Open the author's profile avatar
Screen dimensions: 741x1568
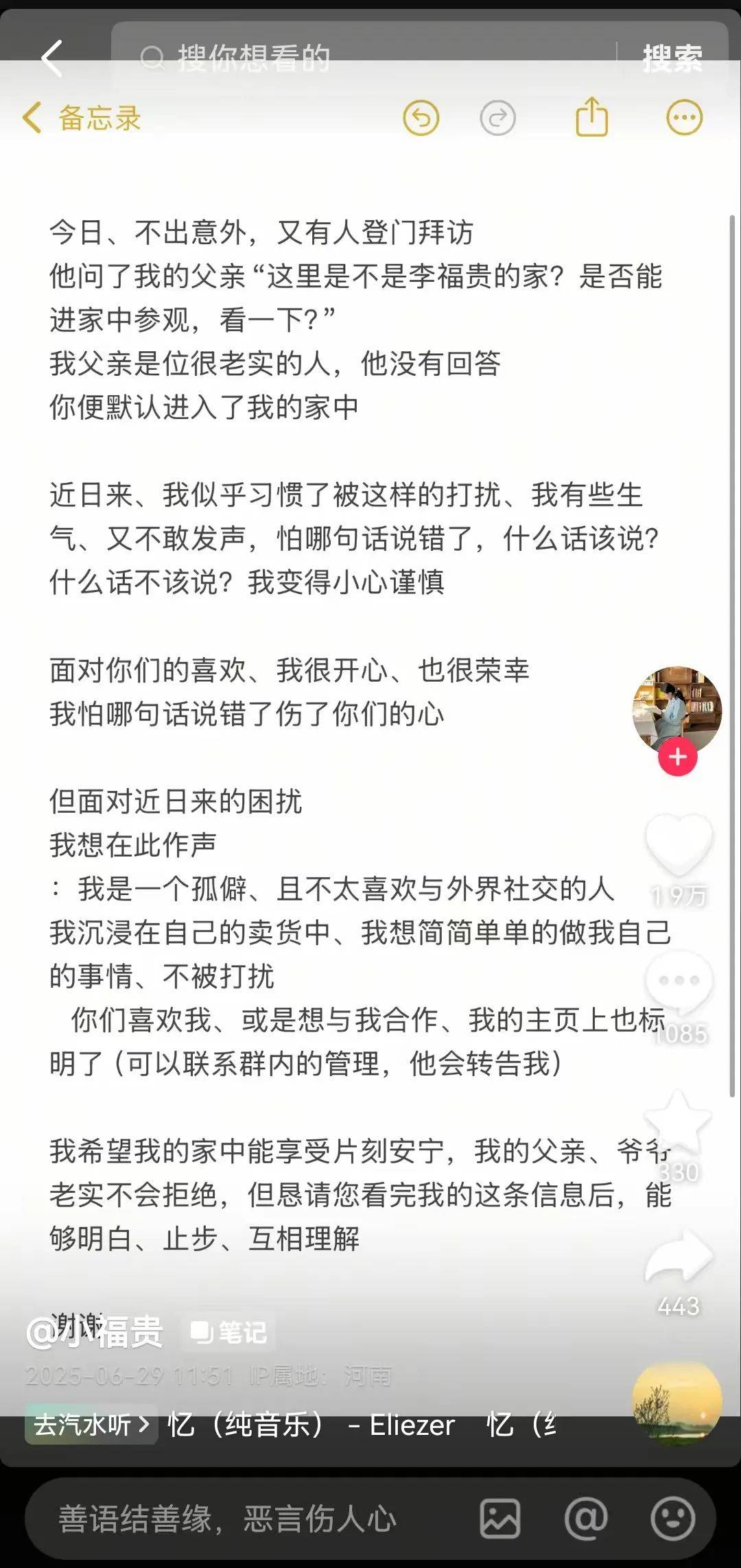677,711
